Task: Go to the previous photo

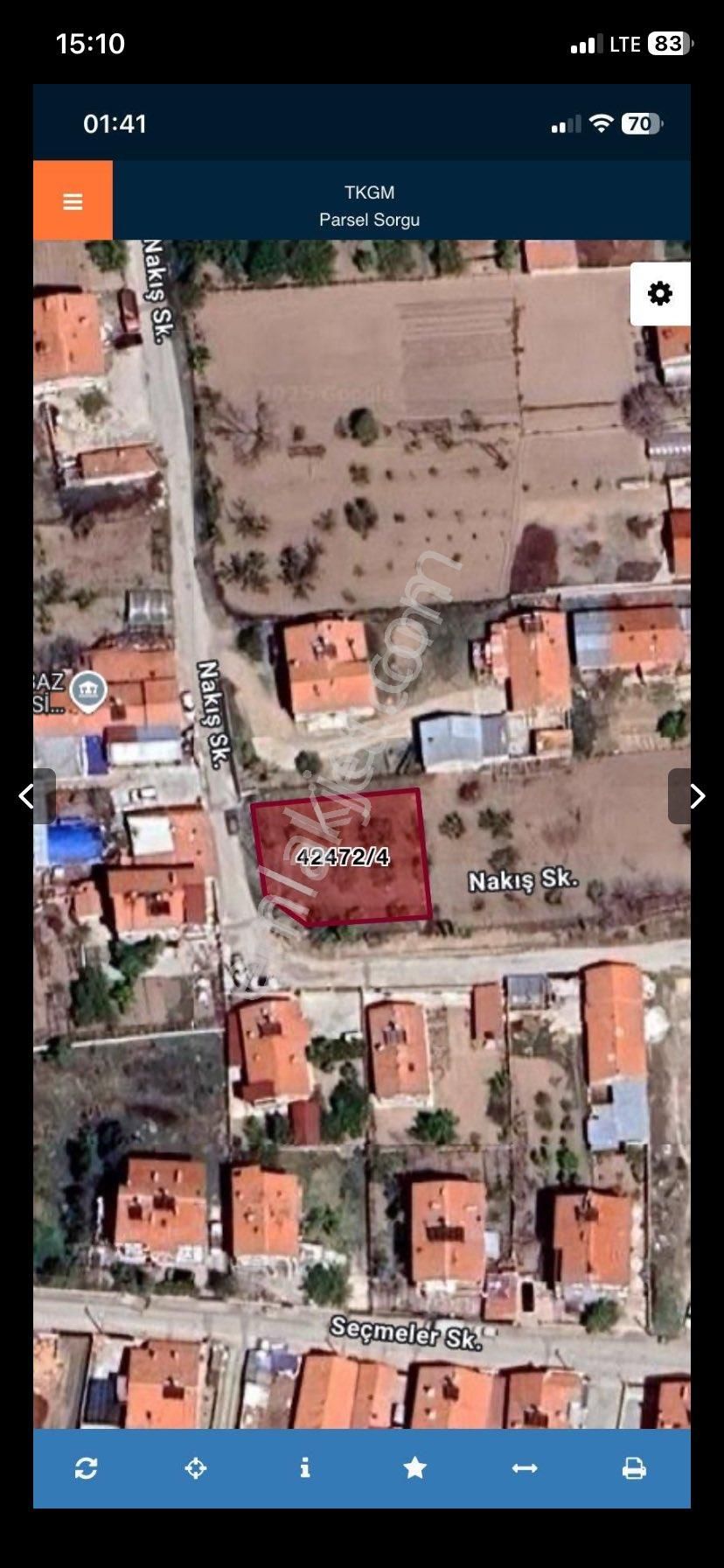Action: 28,795
